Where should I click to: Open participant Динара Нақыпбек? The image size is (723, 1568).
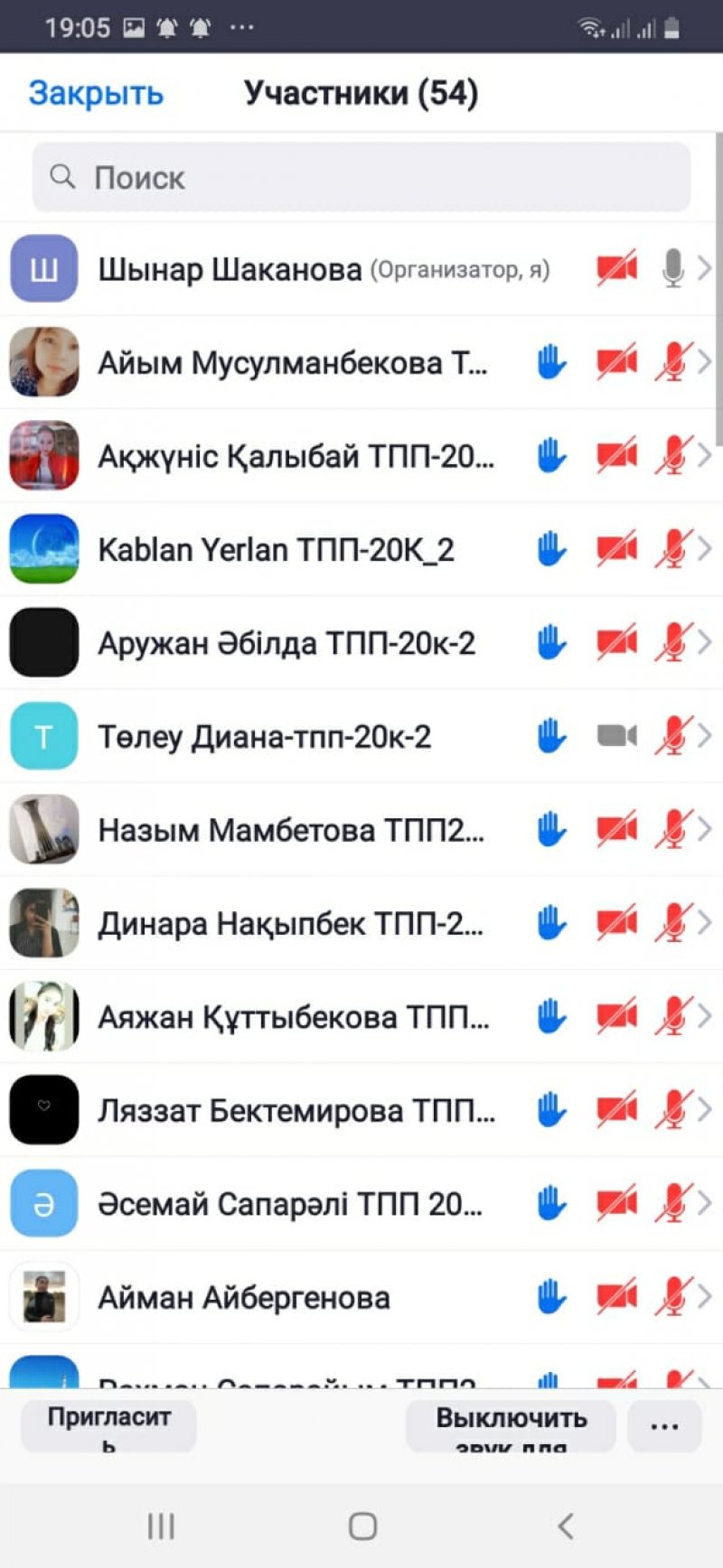[x=361, y=923]
